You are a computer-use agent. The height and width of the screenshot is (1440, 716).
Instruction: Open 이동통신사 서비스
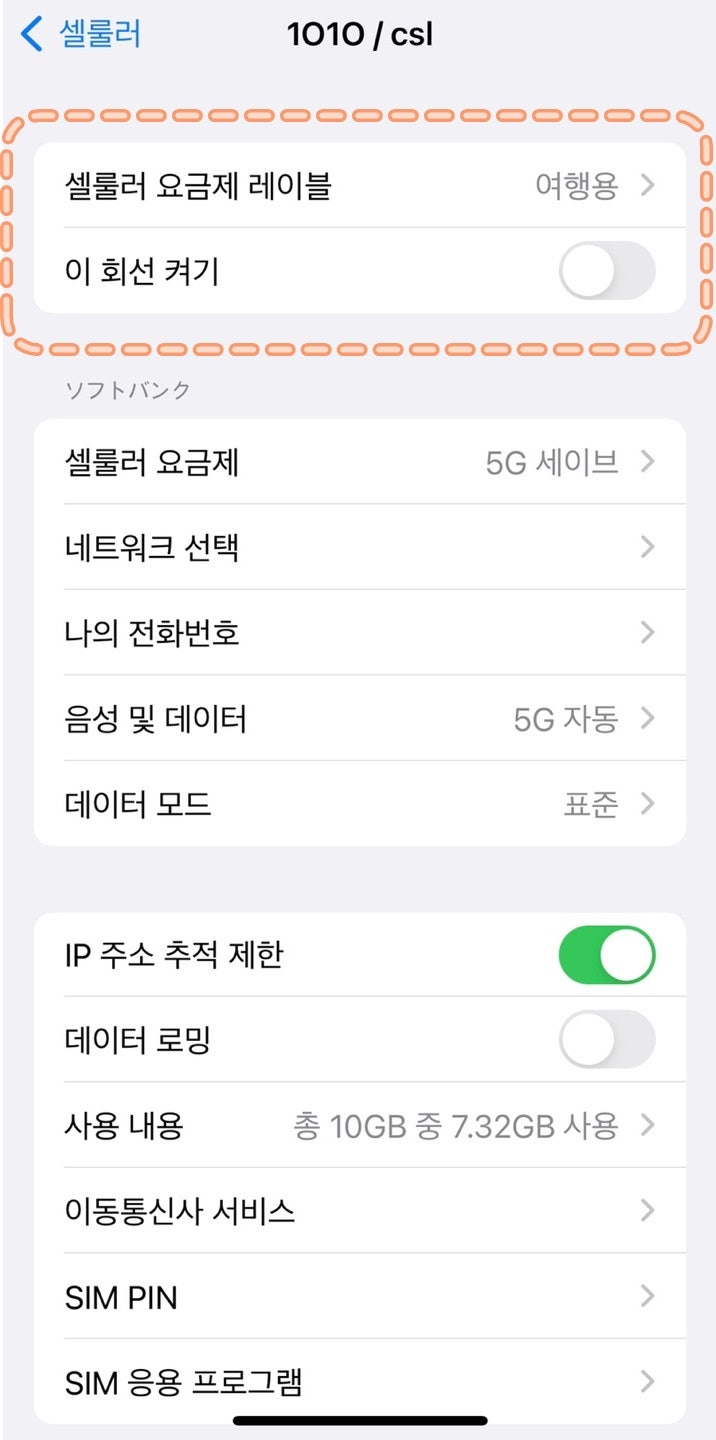[360, 1211]
